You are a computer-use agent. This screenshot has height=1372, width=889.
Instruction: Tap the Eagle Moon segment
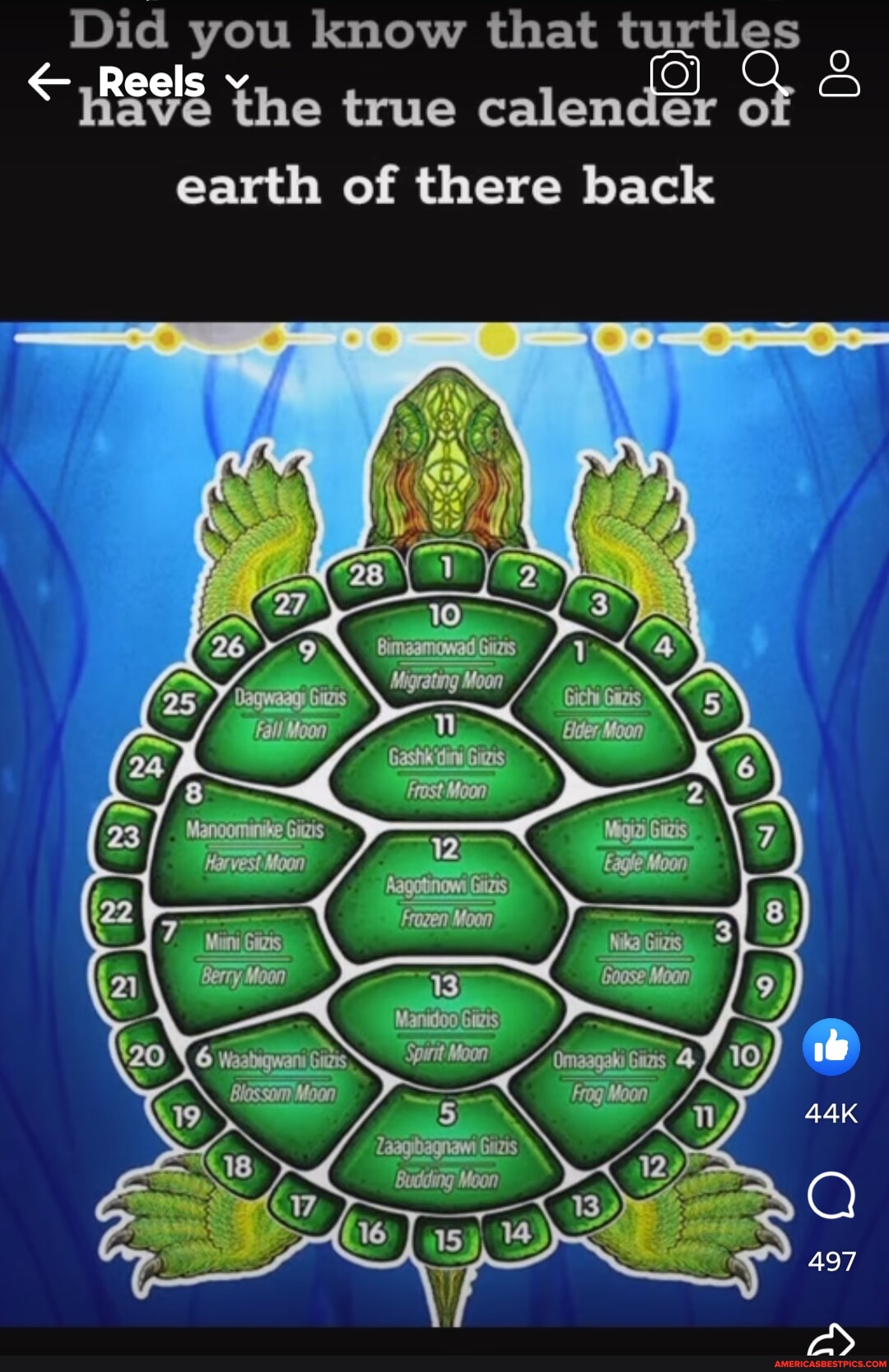(x=645, y=844)
